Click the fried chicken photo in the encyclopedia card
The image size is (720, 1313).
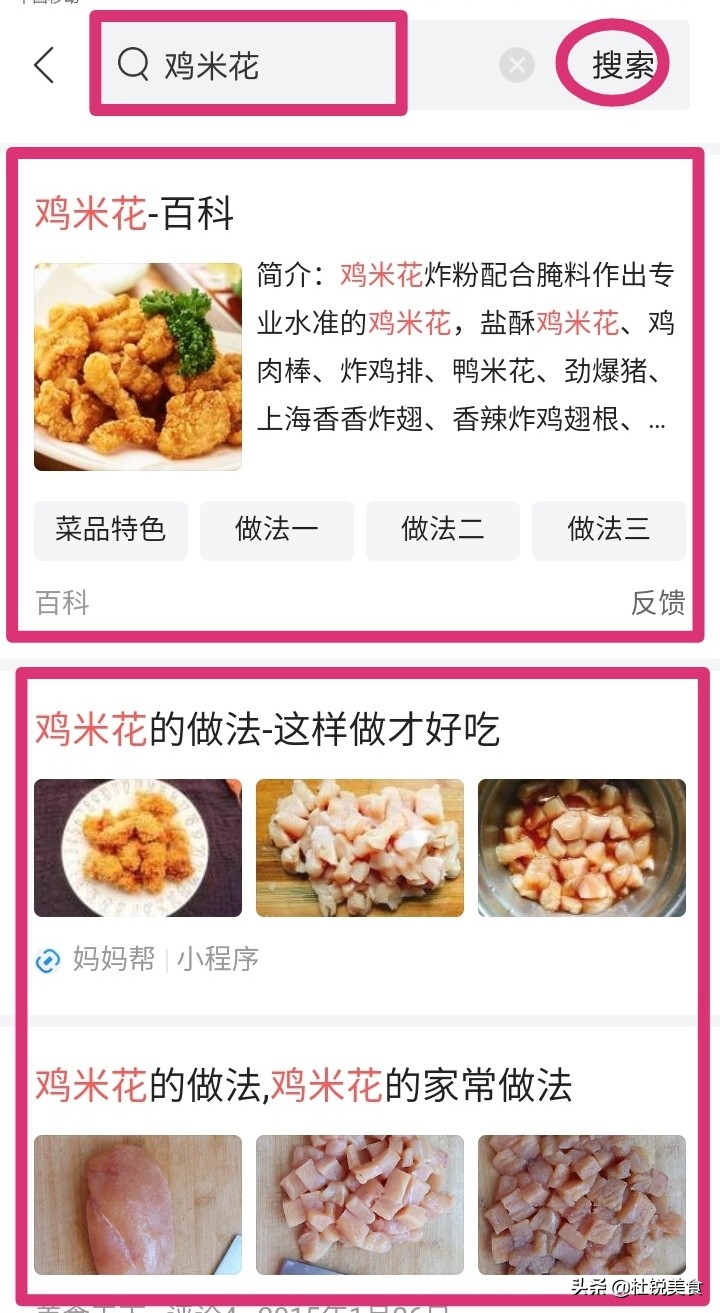tap(137, 366)
